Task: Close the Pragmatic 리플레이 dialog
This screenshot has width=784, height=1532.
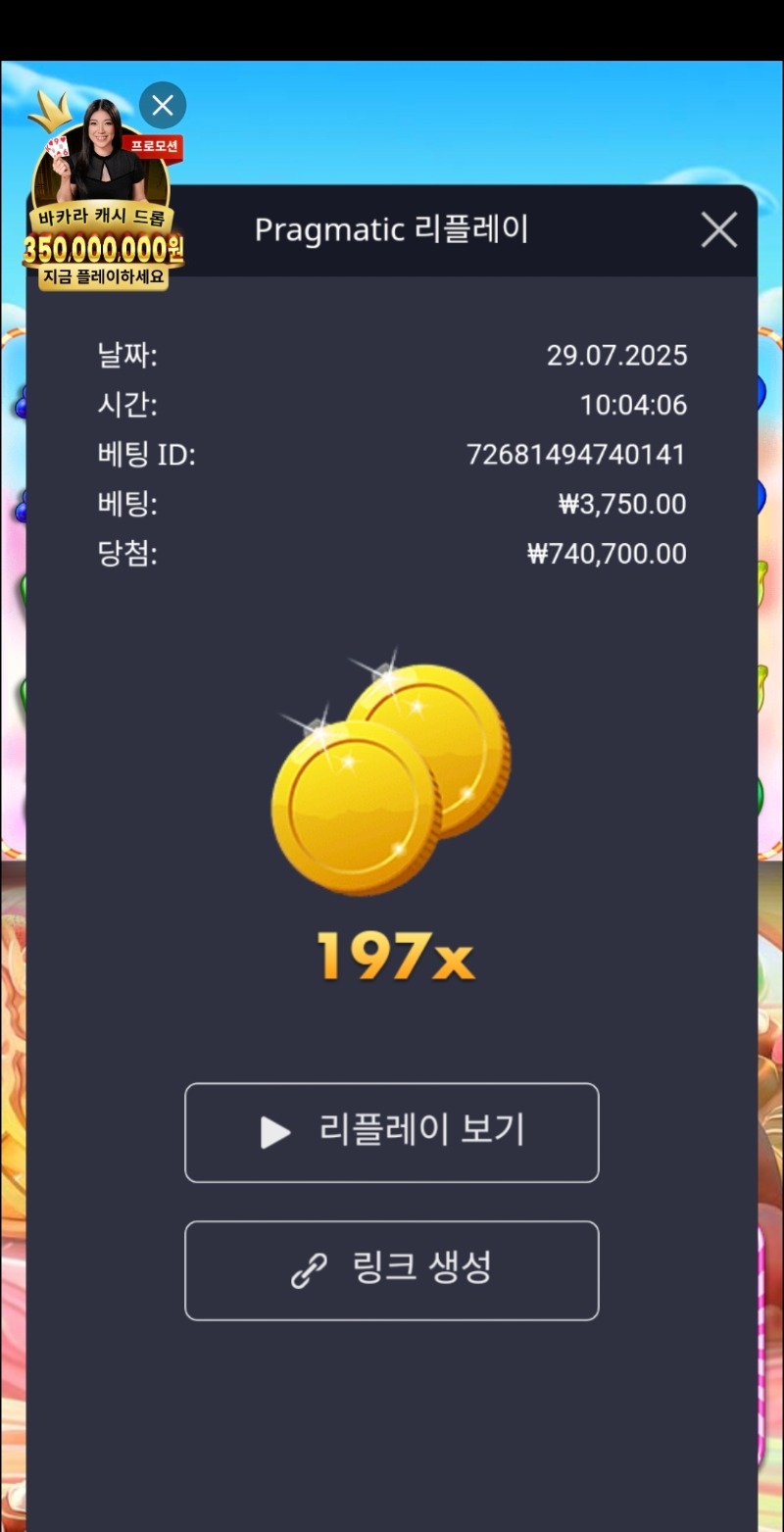Action: (719, 230)
